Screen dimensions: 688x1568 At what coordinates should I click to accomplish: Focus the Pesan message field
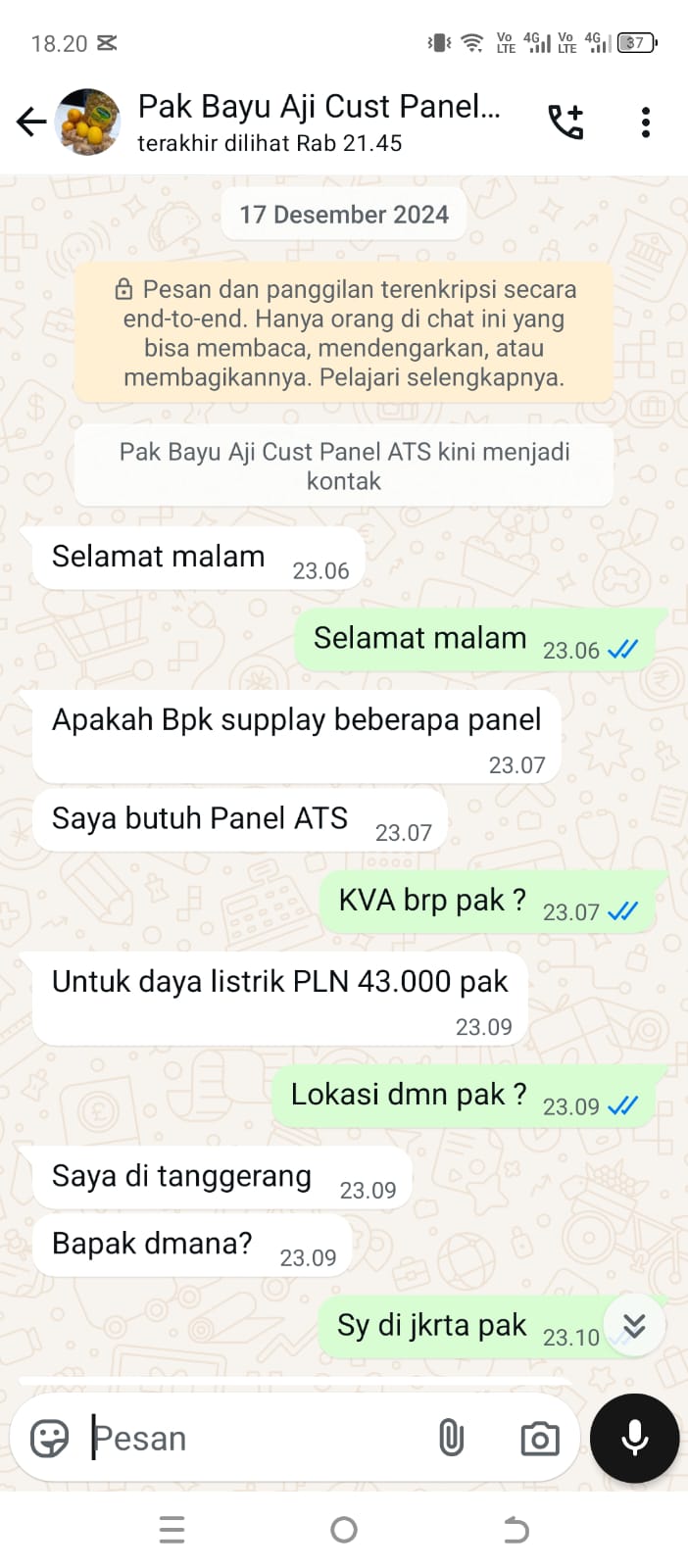(x=255, y=1438)
